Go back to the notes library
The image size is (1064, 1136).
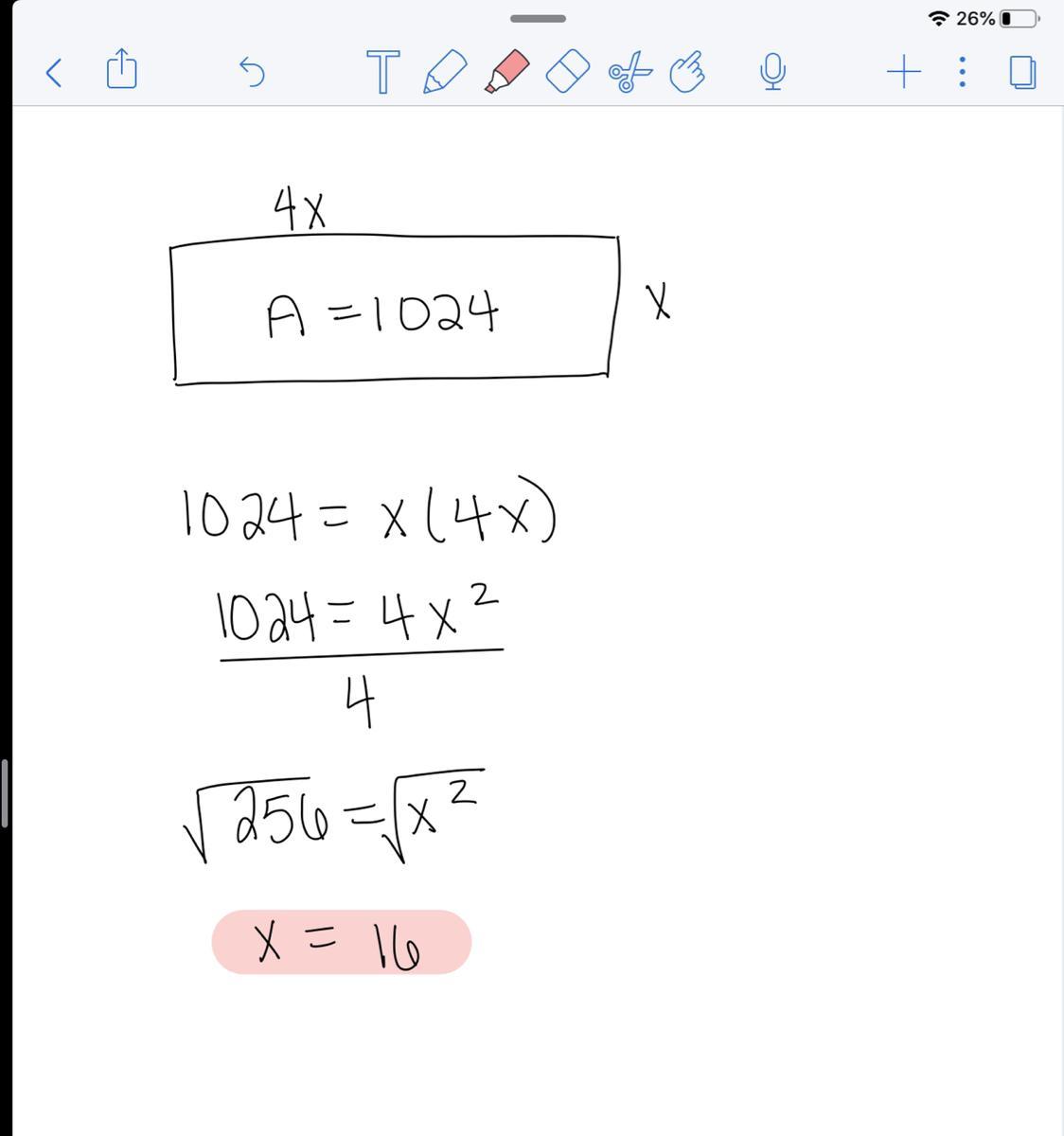(54, 72)
